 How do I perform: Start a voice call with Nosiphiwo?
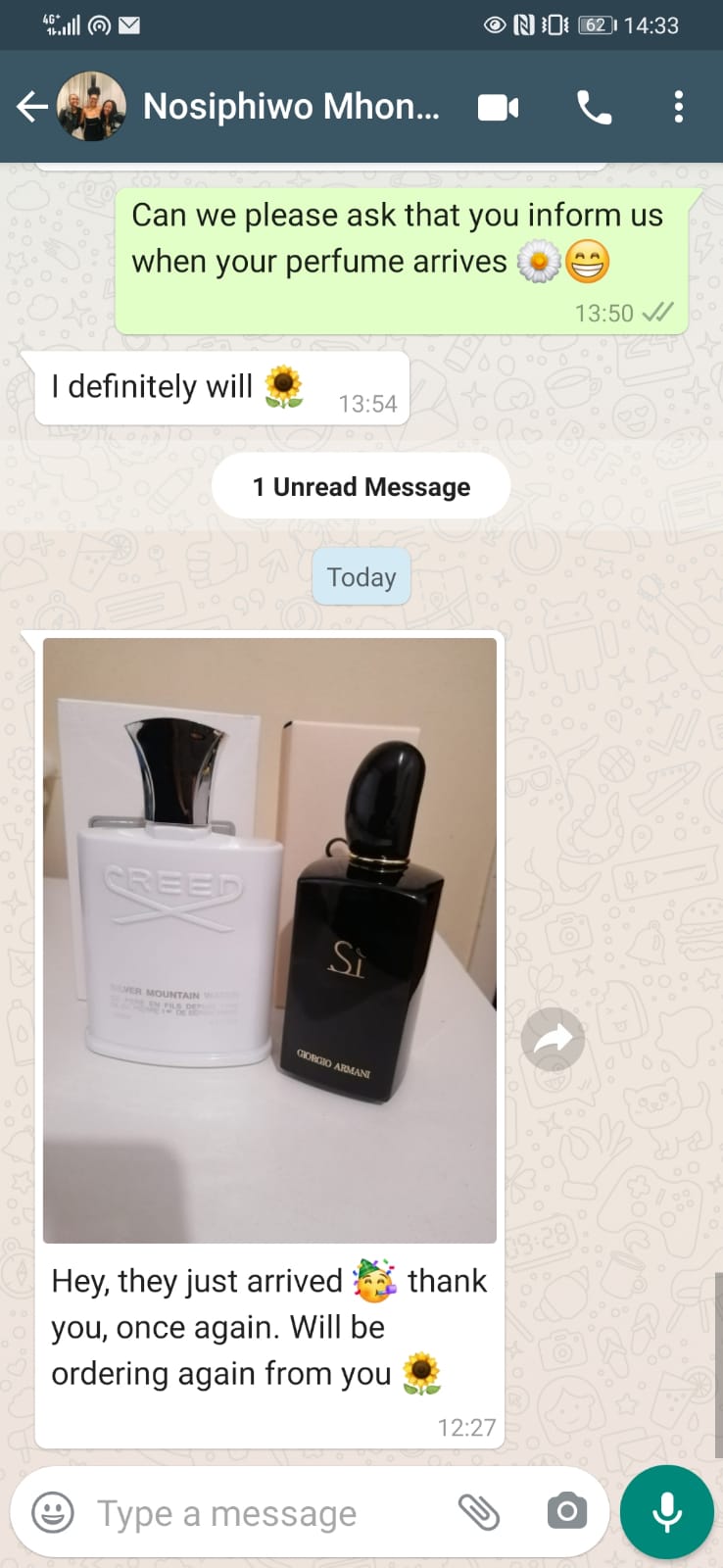click(594, 107)
